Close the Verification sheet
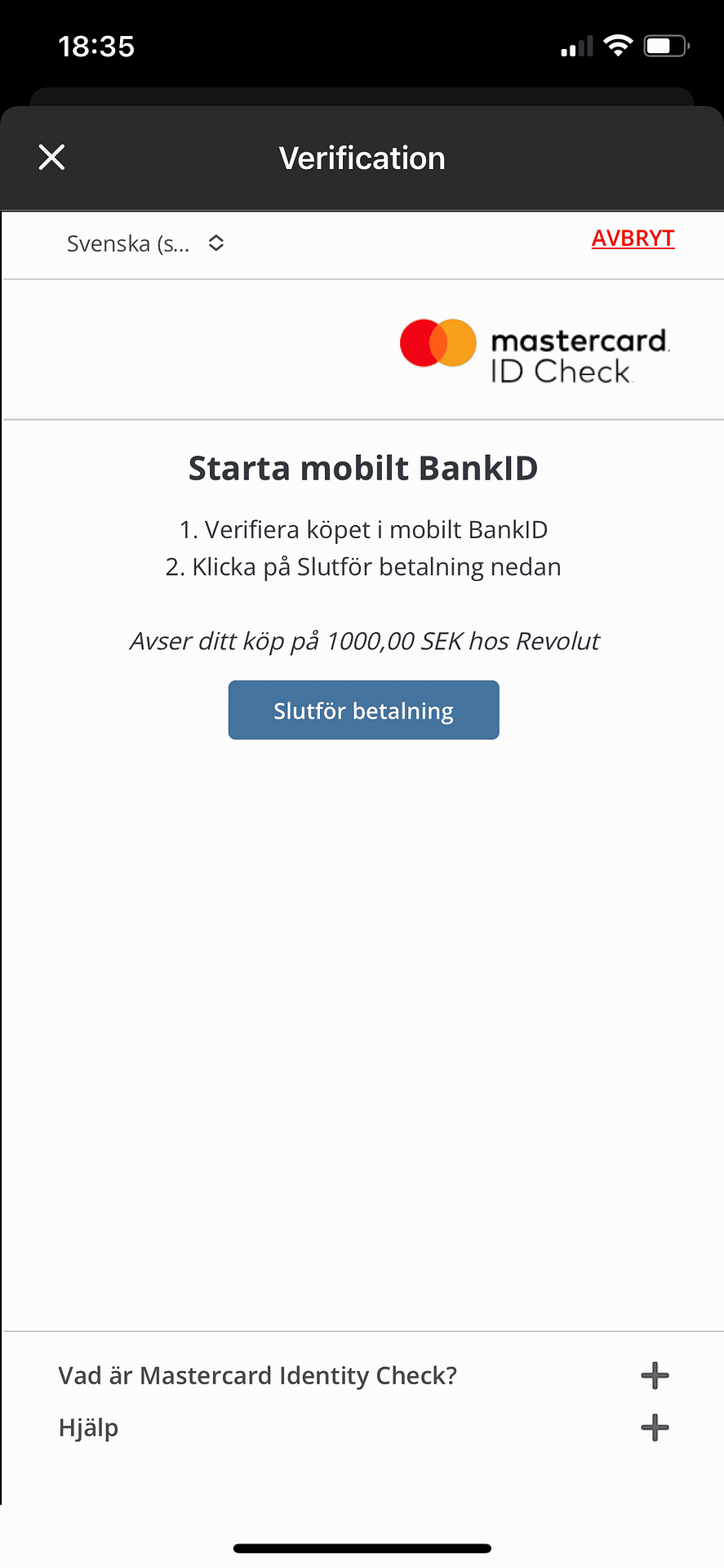 click(51, 158)
